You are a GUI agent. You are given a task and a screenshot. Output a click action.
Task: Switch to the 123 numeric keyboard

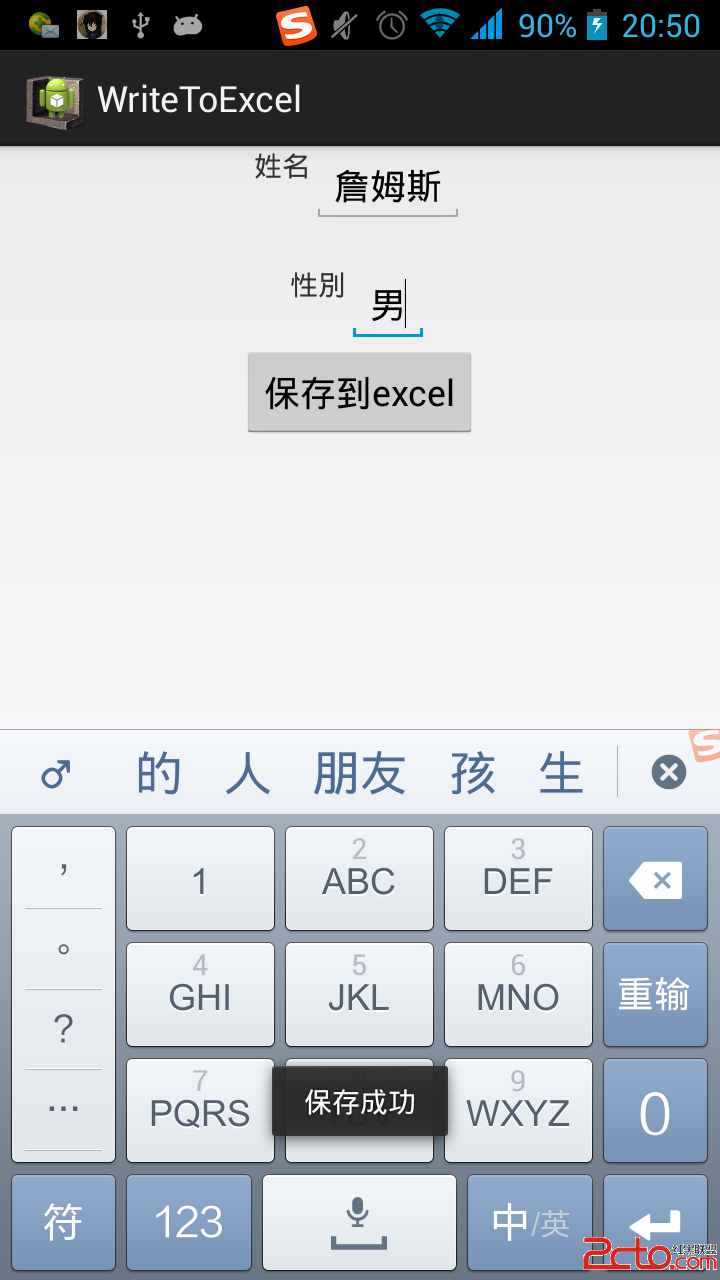[189, 1222]
